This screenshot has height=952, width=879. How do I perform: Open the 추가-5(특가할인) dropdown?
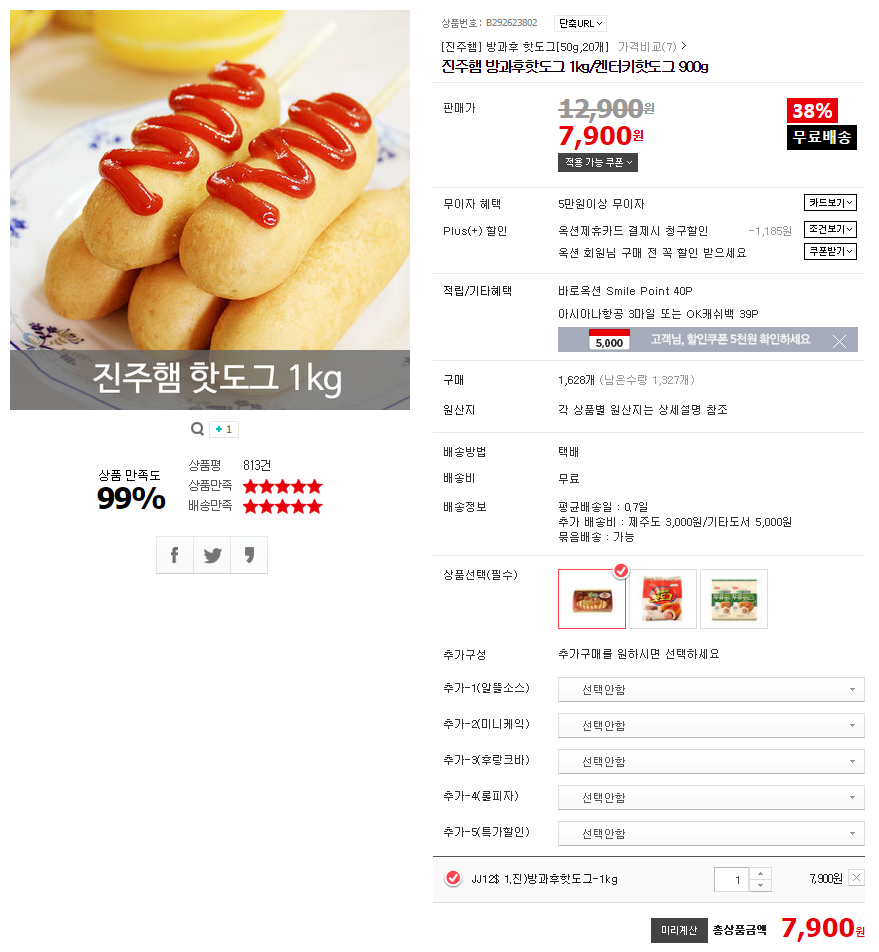click(710, 834)
